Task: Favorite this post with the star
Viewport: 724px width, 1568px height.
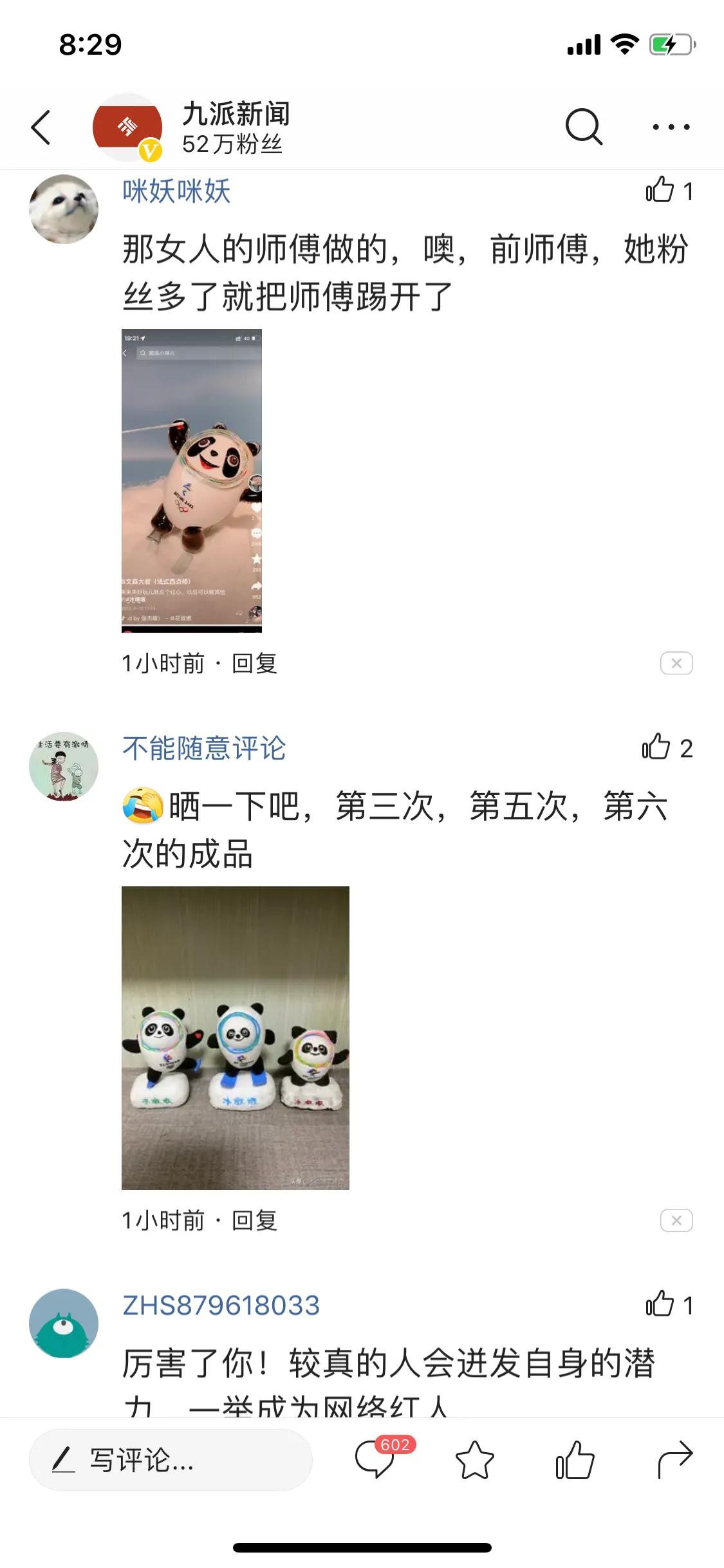Action: [475, 1460]
